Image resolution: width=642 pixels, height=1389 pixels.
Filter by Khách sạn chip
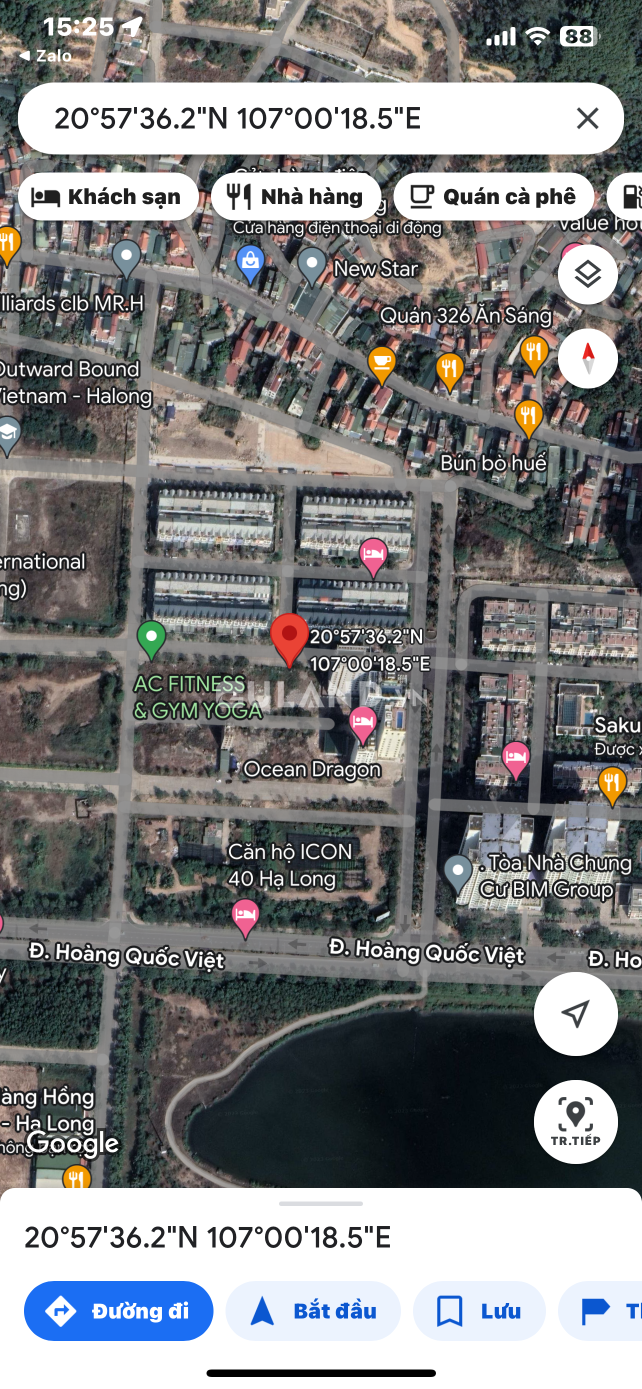tap(106, 197)
